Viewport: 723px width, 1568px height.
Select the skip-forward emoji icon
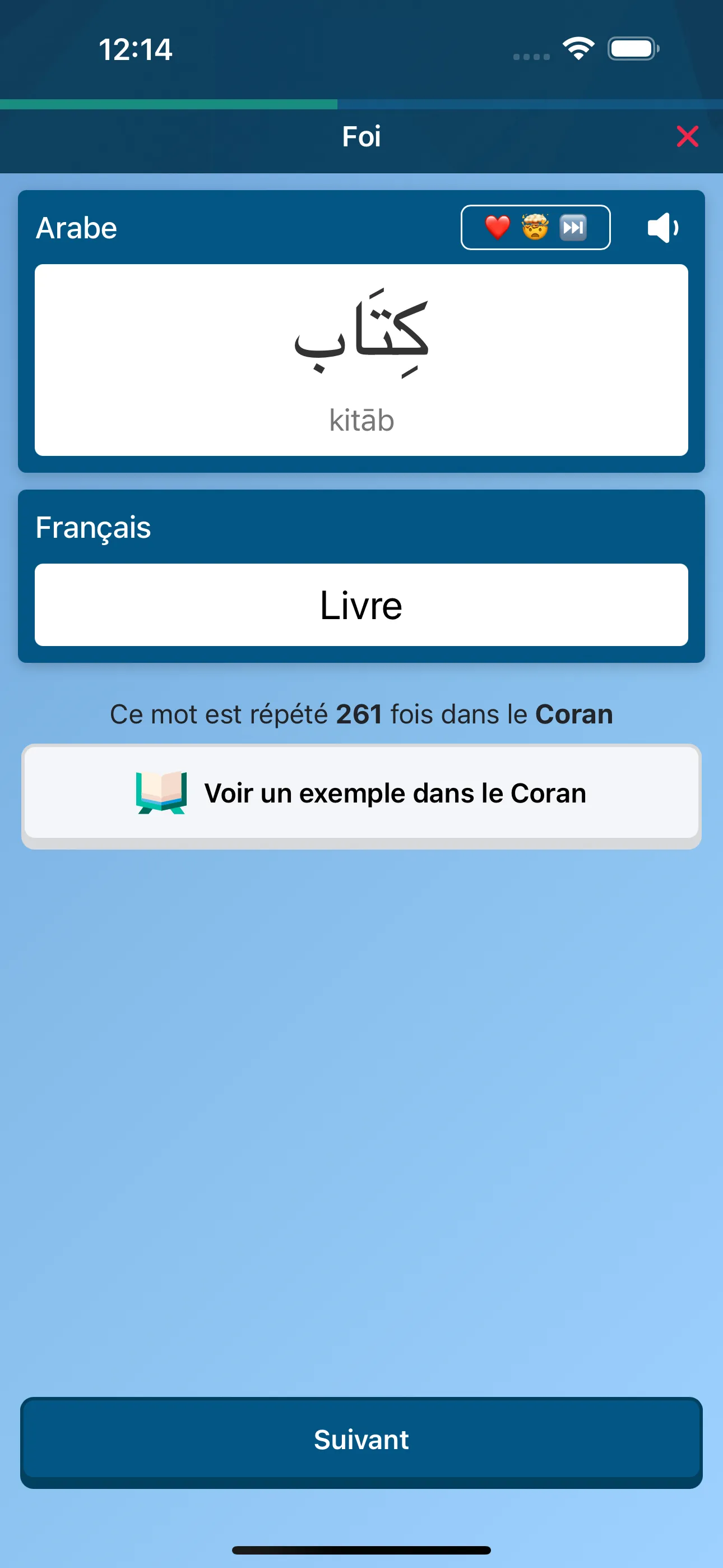(574, 228)
